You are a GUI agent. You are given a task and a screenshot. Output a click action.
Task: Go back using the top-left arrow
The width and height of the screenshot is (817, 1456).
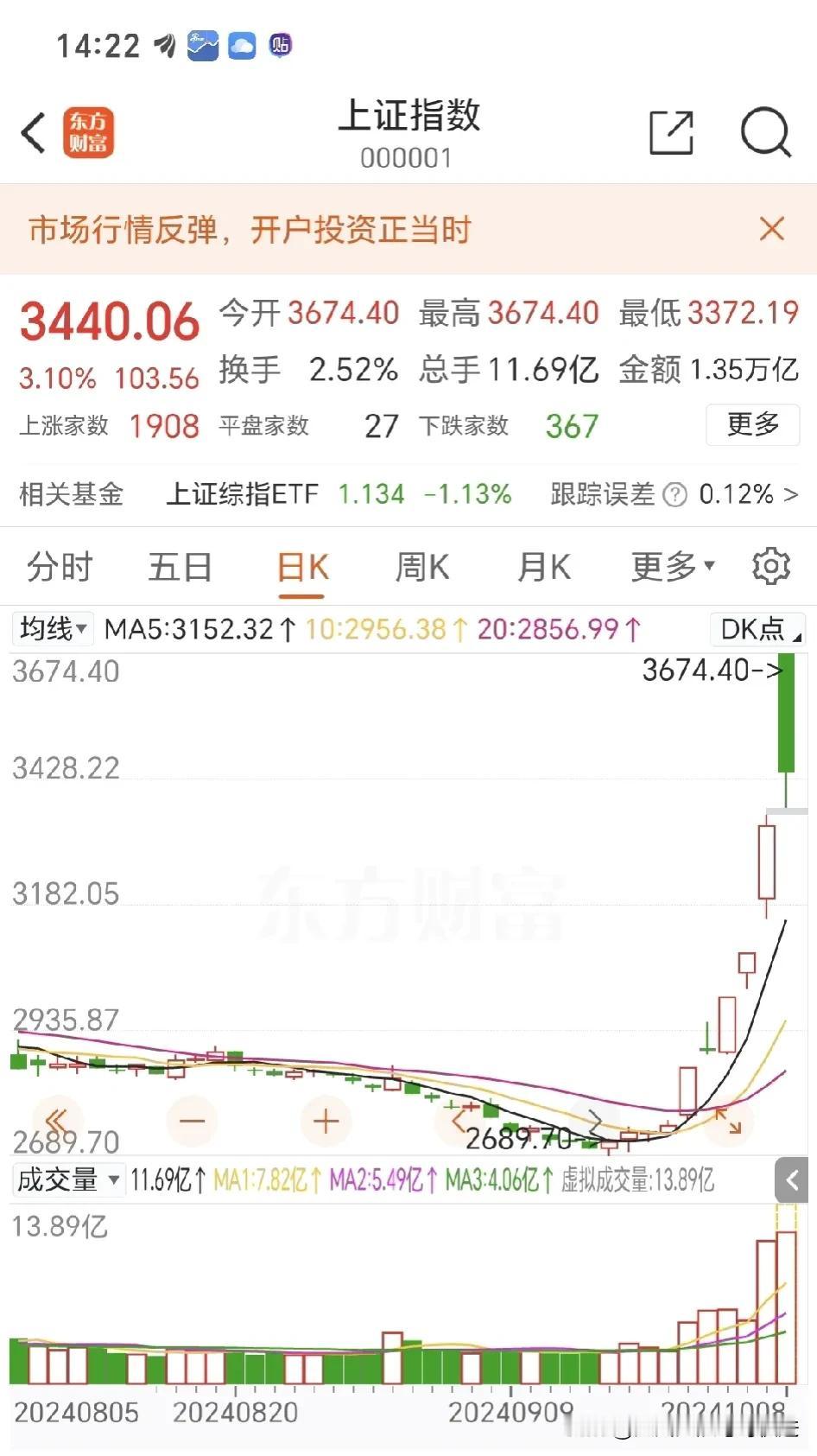click(34, 133)
